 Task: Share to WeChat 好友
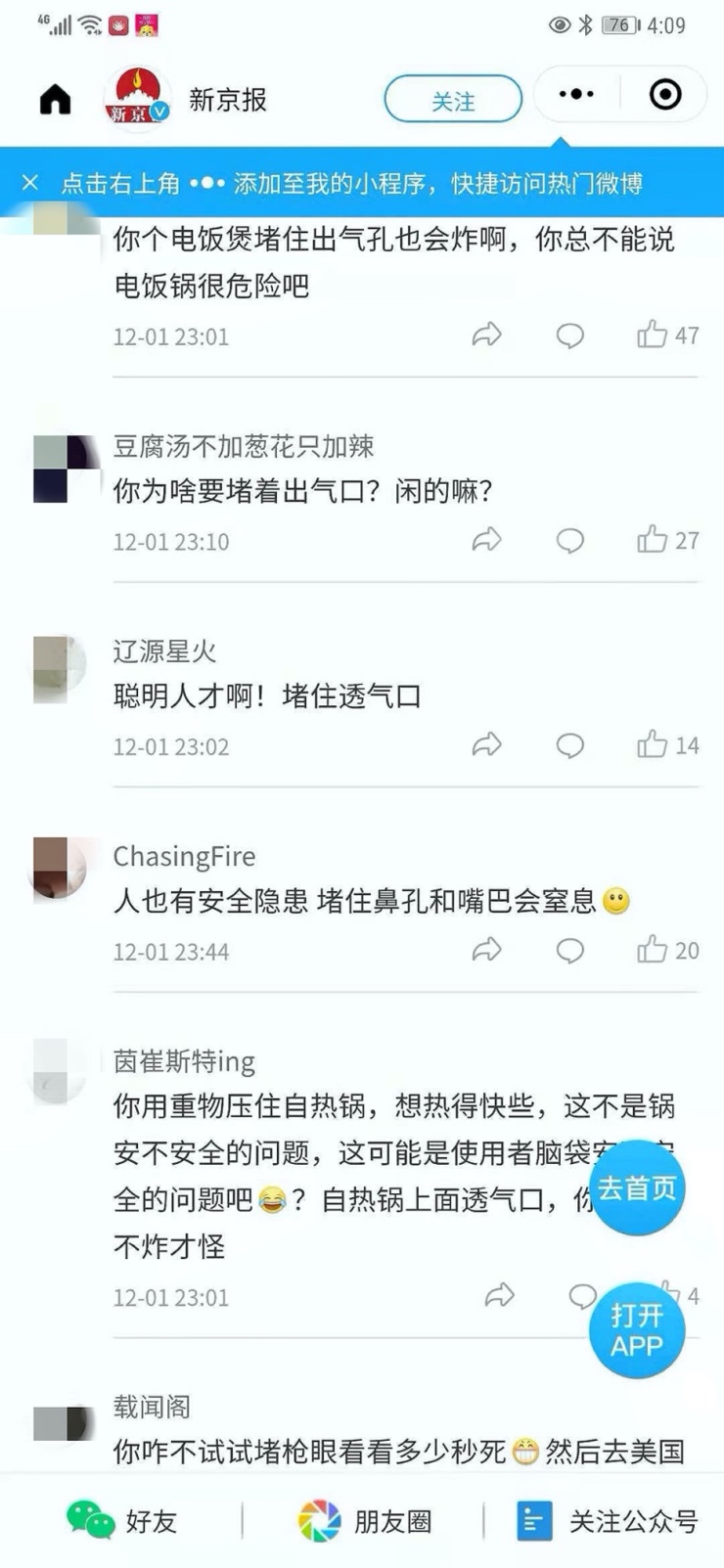click(121, 1521)
